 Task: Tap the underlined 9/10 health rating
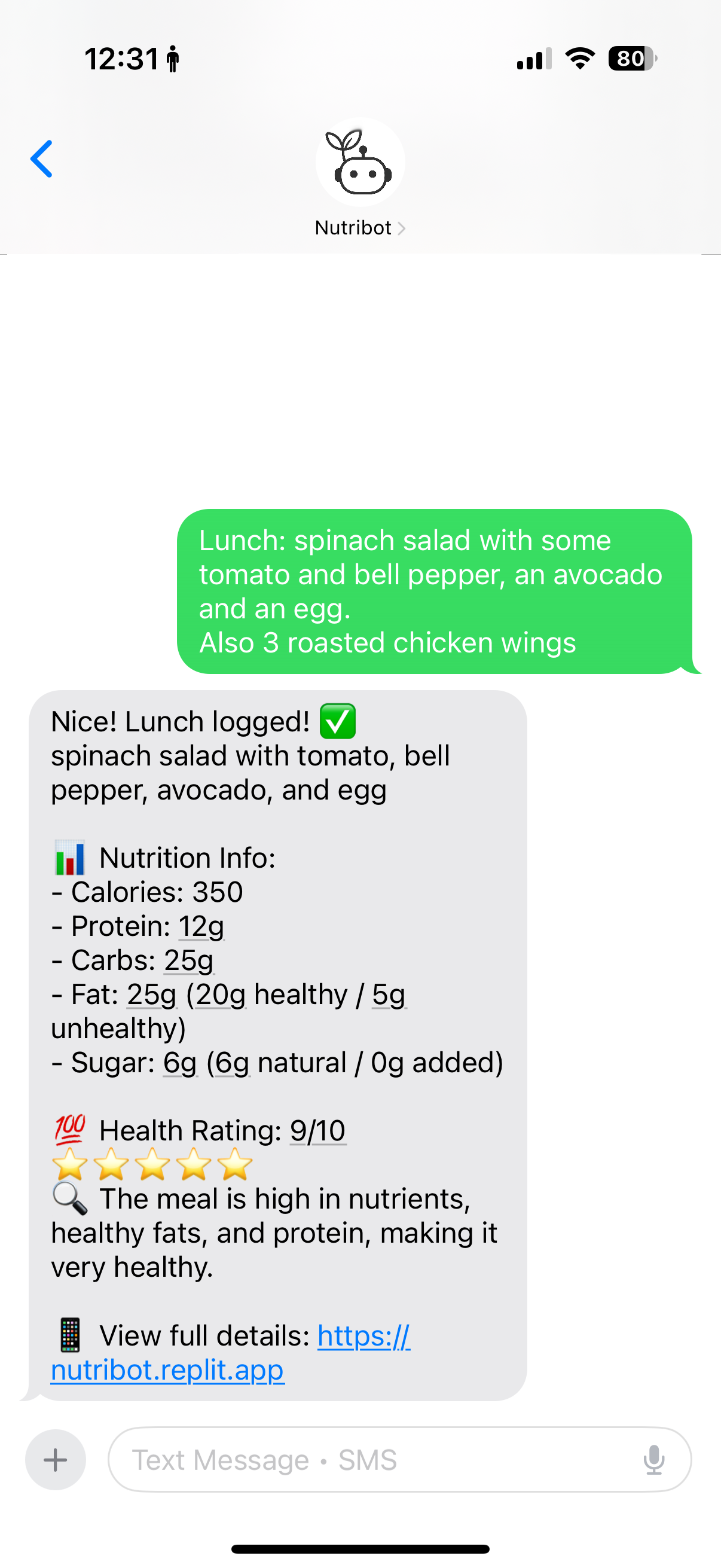[x=317, y=1131]
